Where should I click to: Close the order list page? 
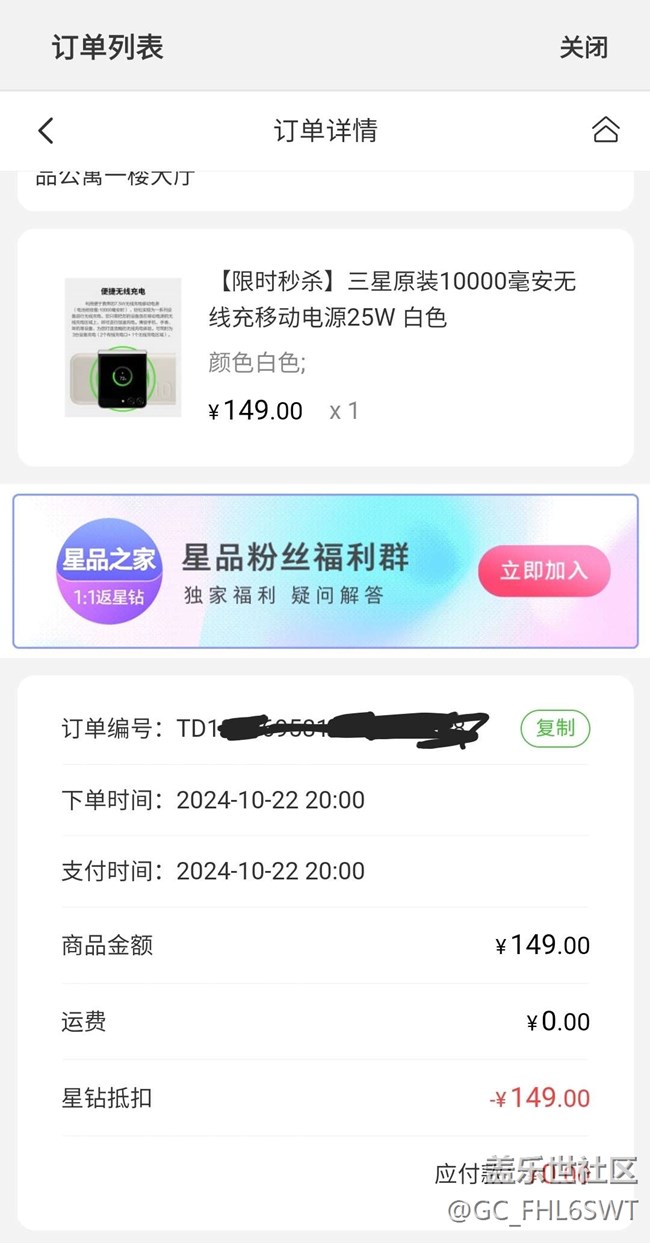(583, 47)
